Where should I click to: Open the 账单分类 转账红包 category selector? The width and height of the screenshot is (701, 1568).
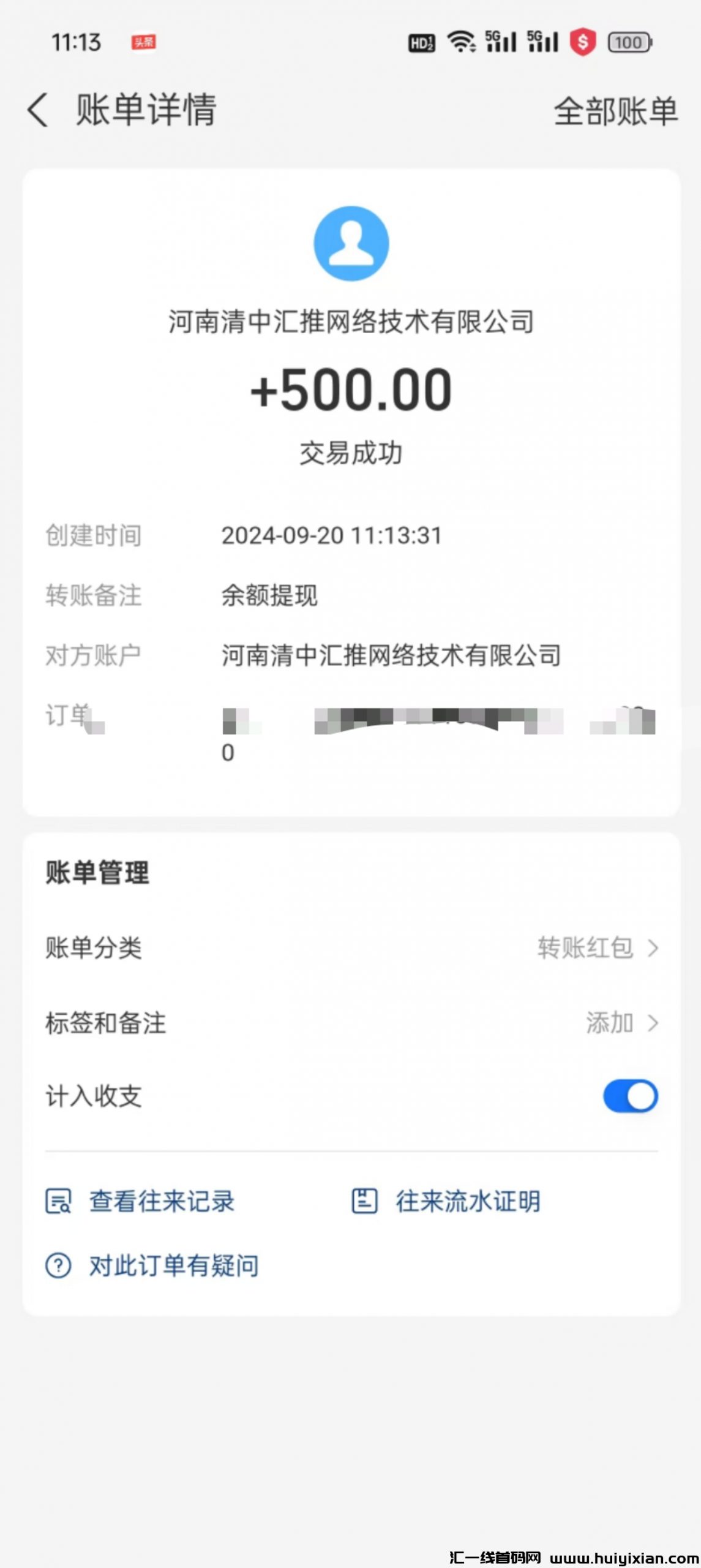point(585,948)
